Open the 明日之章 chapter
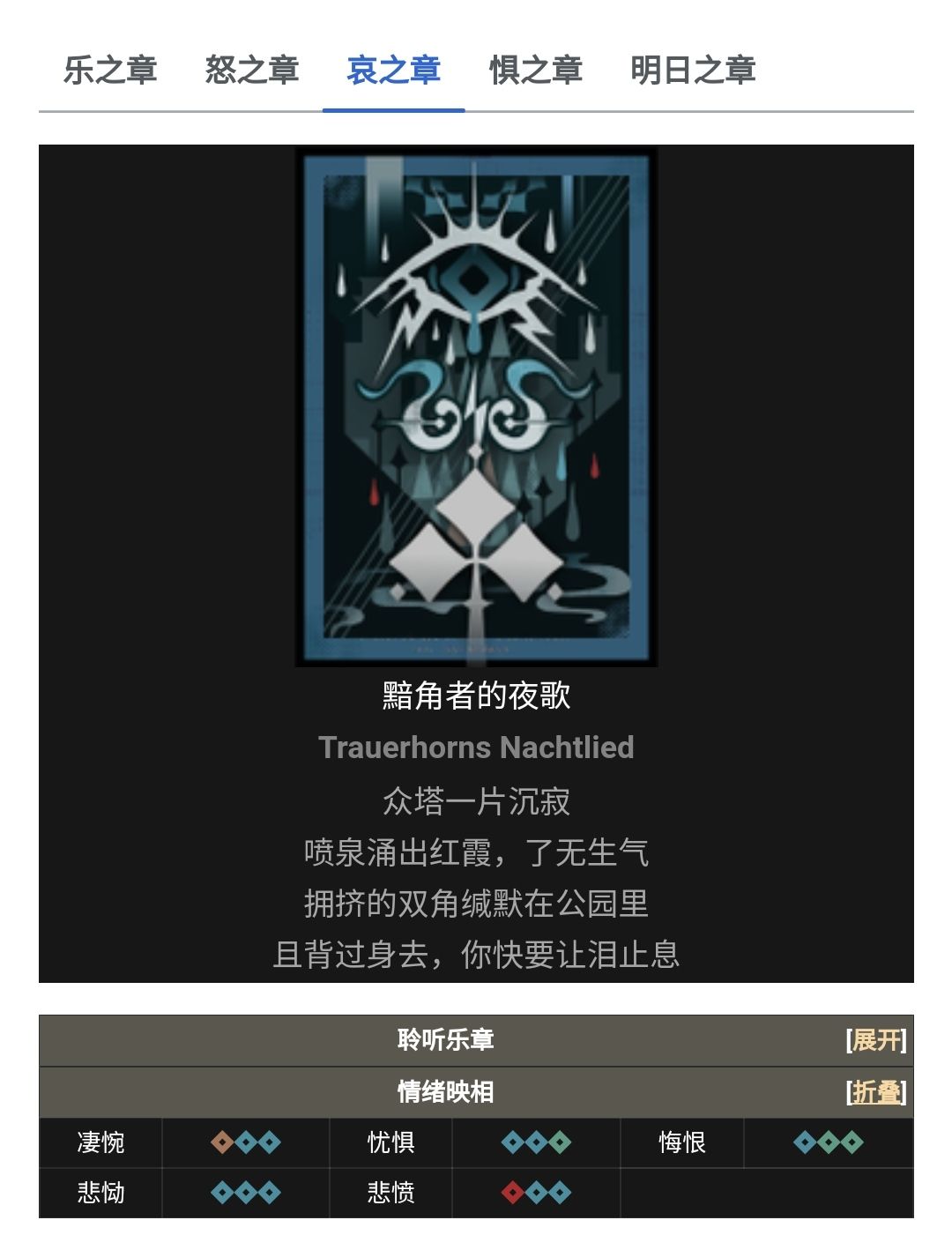Viewport: 952px width, 1235px height. point(695,71)
